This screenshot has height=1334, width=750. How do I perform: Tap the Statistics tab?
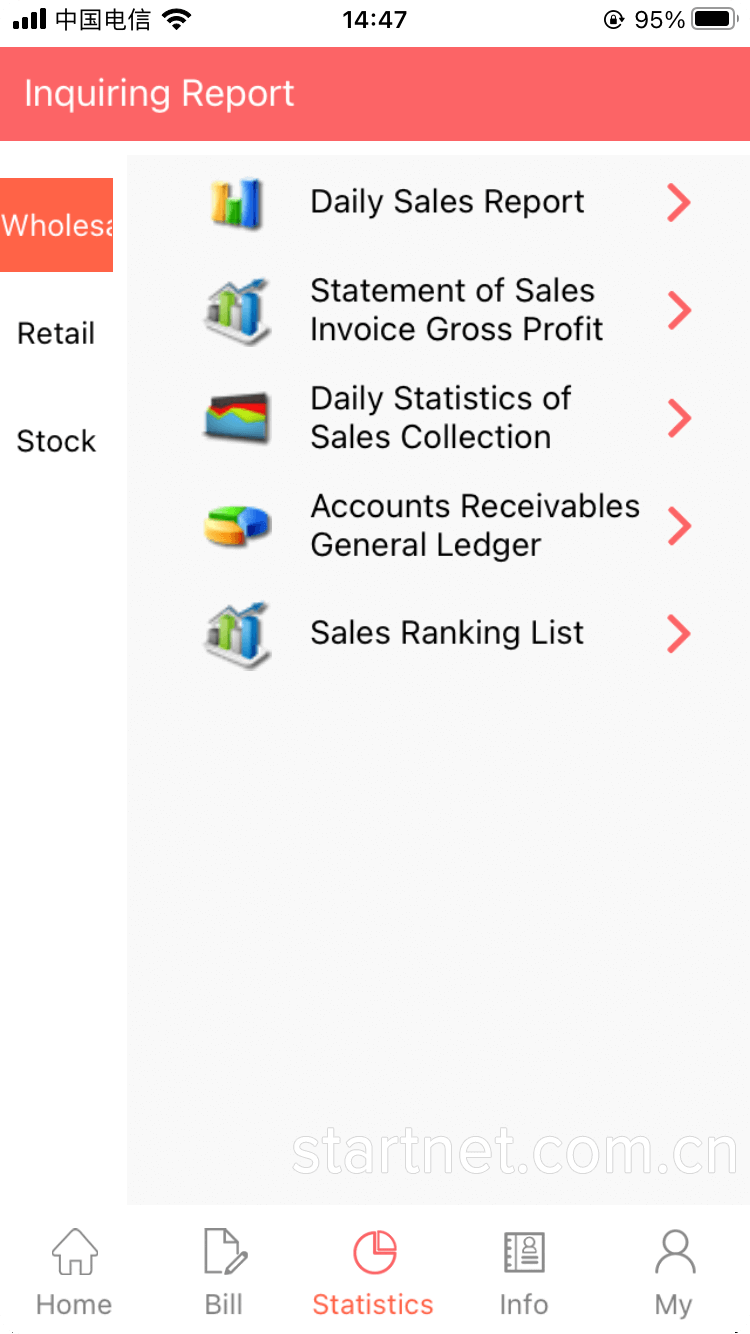coord(374,1272)
